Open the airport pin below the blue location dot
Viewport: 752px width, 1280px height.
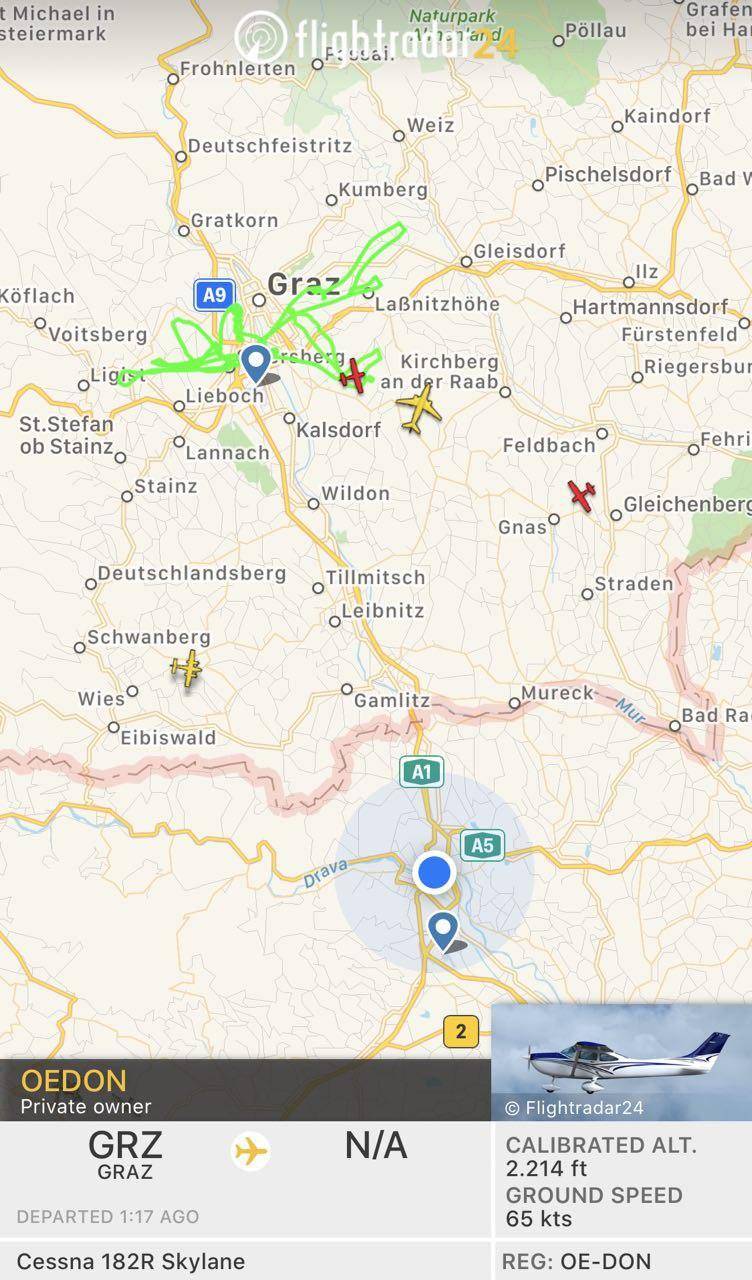(443, 930)
